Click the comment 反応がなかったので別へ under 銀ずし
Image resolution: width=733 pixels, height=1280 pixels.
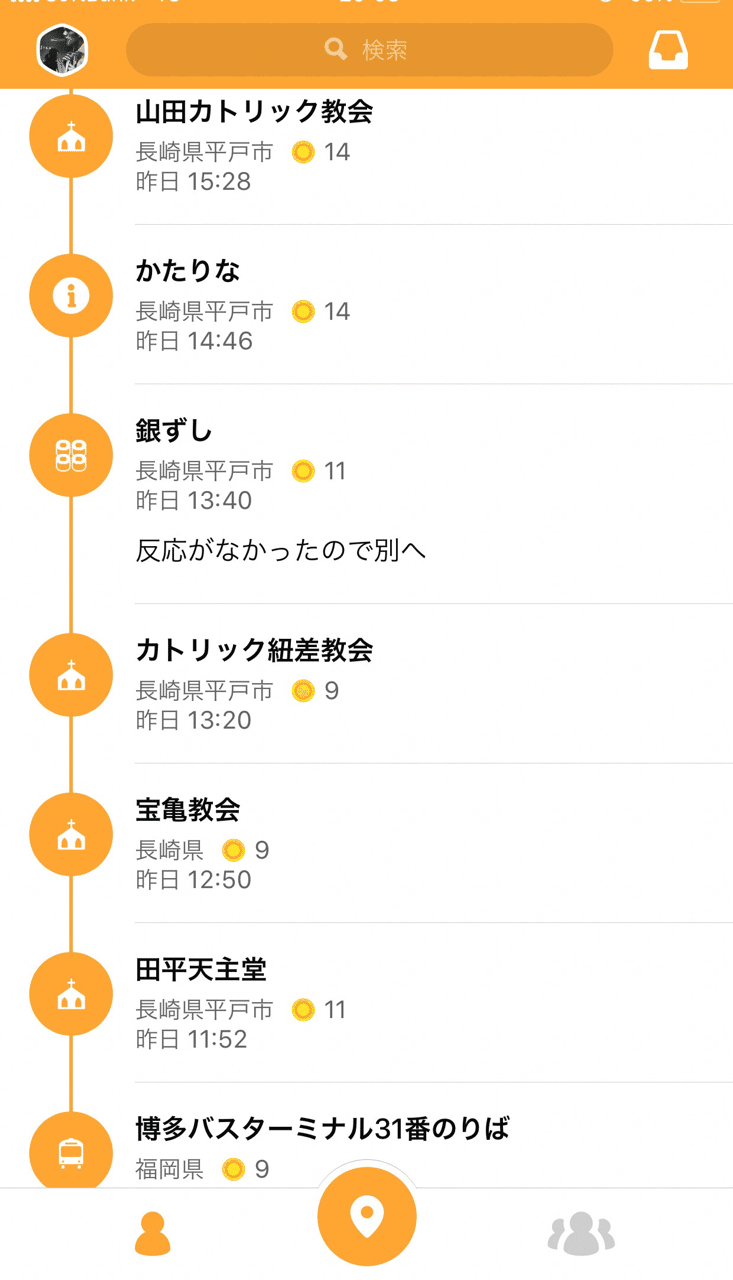tap(282, 549)
